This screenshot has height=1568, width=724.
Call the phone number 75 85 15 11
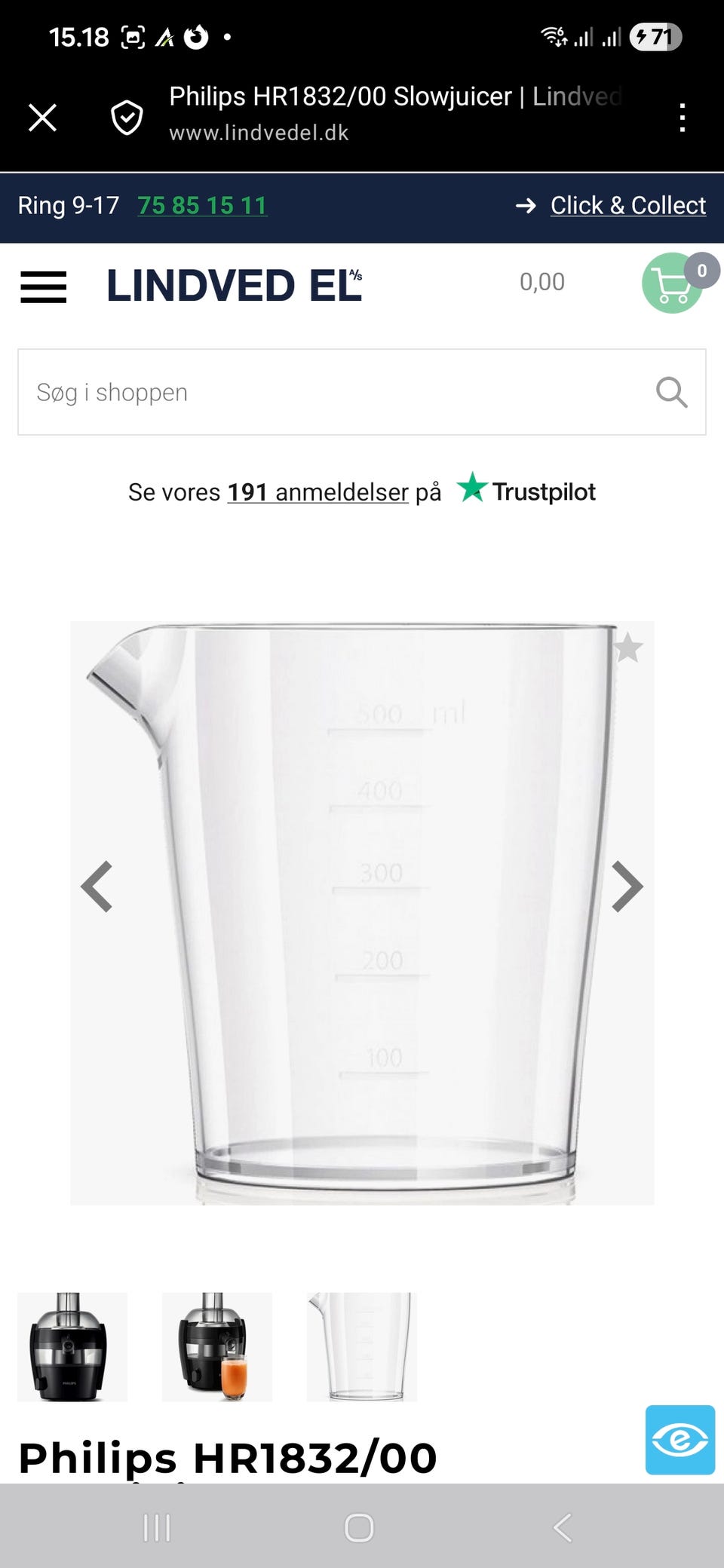coord(202,205)
